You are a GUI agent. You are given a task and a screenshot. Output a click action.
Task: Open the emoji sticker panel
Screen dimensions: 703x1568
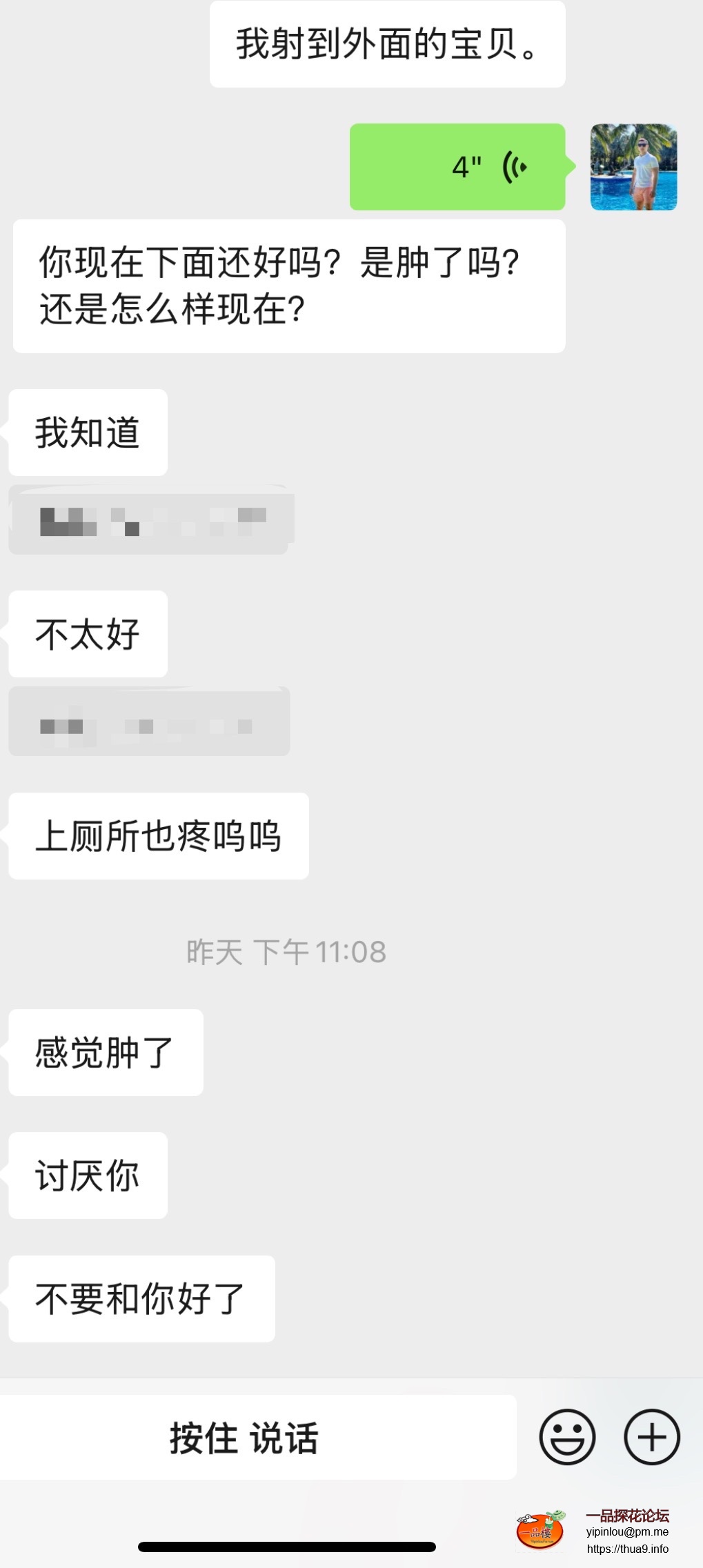[567, 1437]
